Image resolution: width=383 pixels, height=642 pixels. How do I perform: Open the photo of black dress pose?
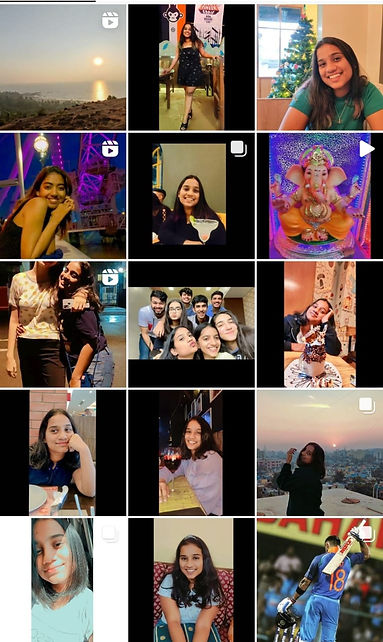tap(191, 67)
